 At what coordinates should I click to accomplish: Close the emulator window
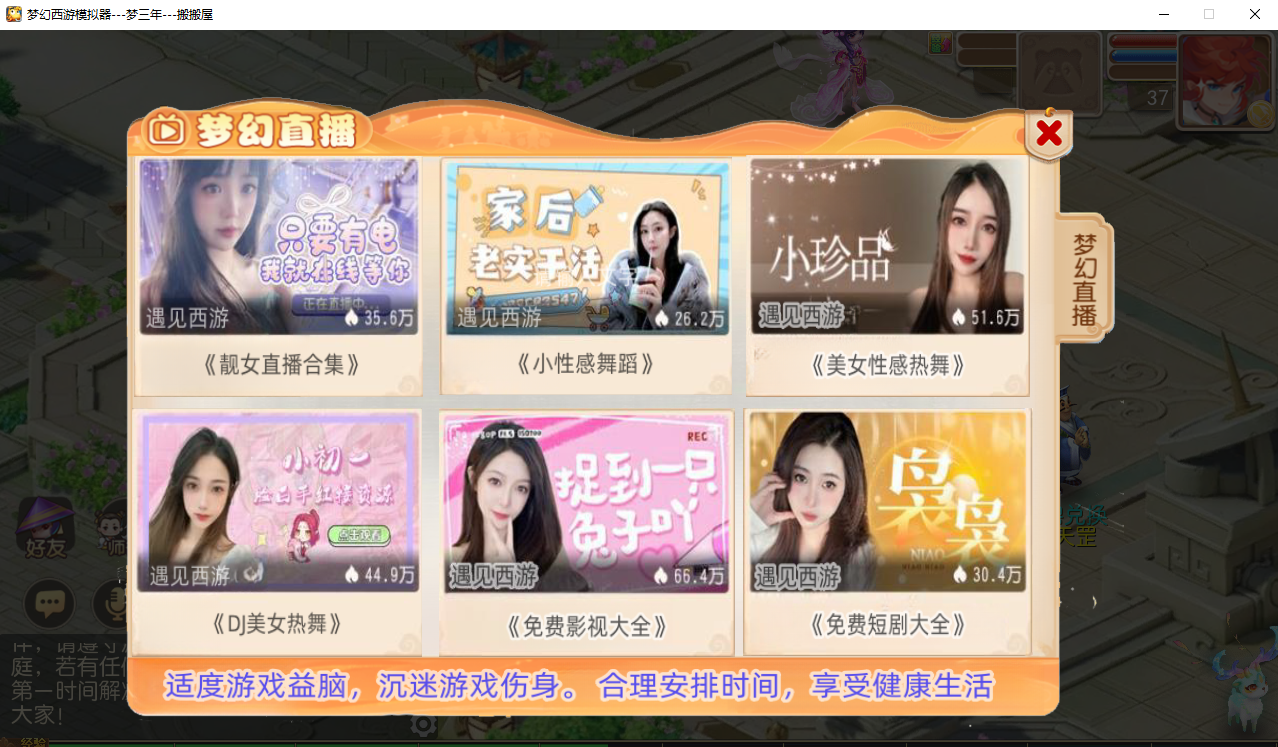pyautogui.click(x=1254, y=14)
